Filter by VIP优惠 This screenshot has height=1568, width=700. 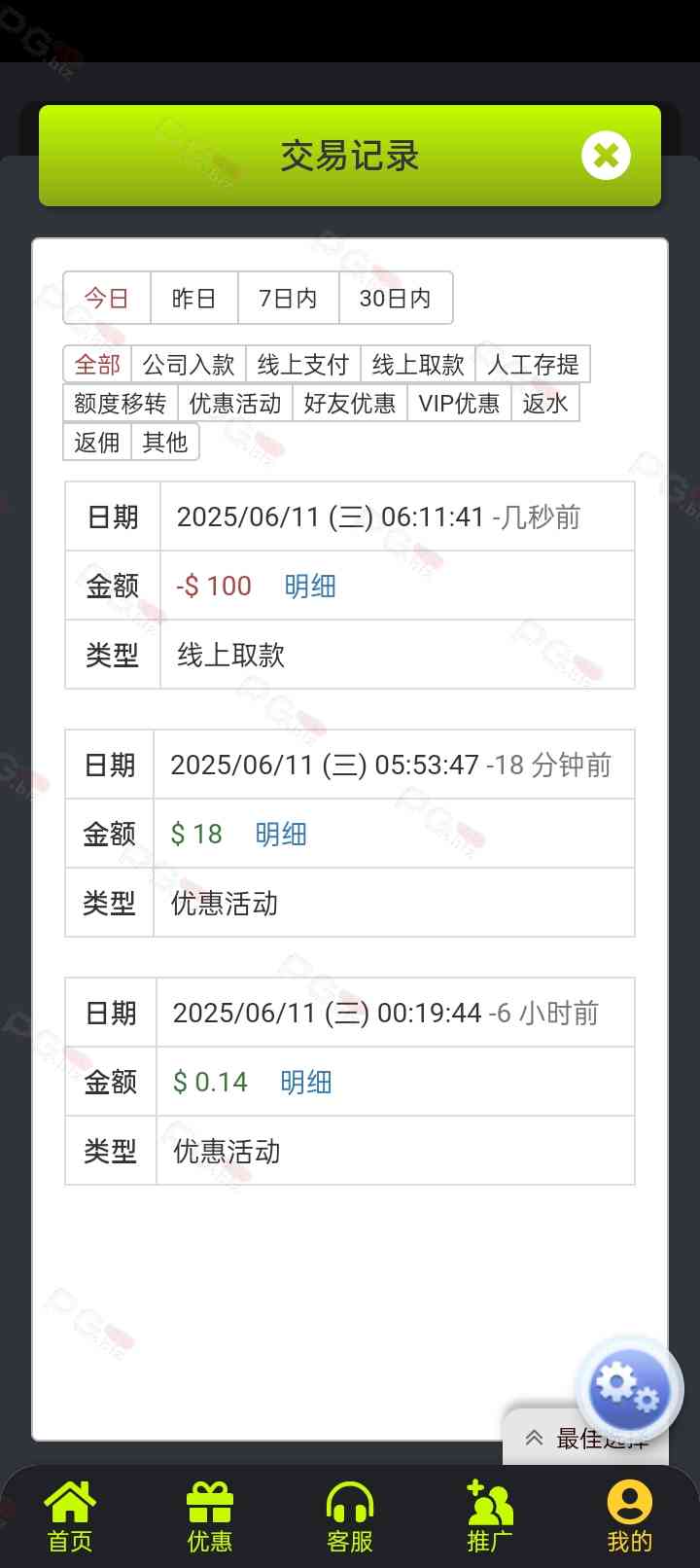pyautogui.click(x=458, y=403)
